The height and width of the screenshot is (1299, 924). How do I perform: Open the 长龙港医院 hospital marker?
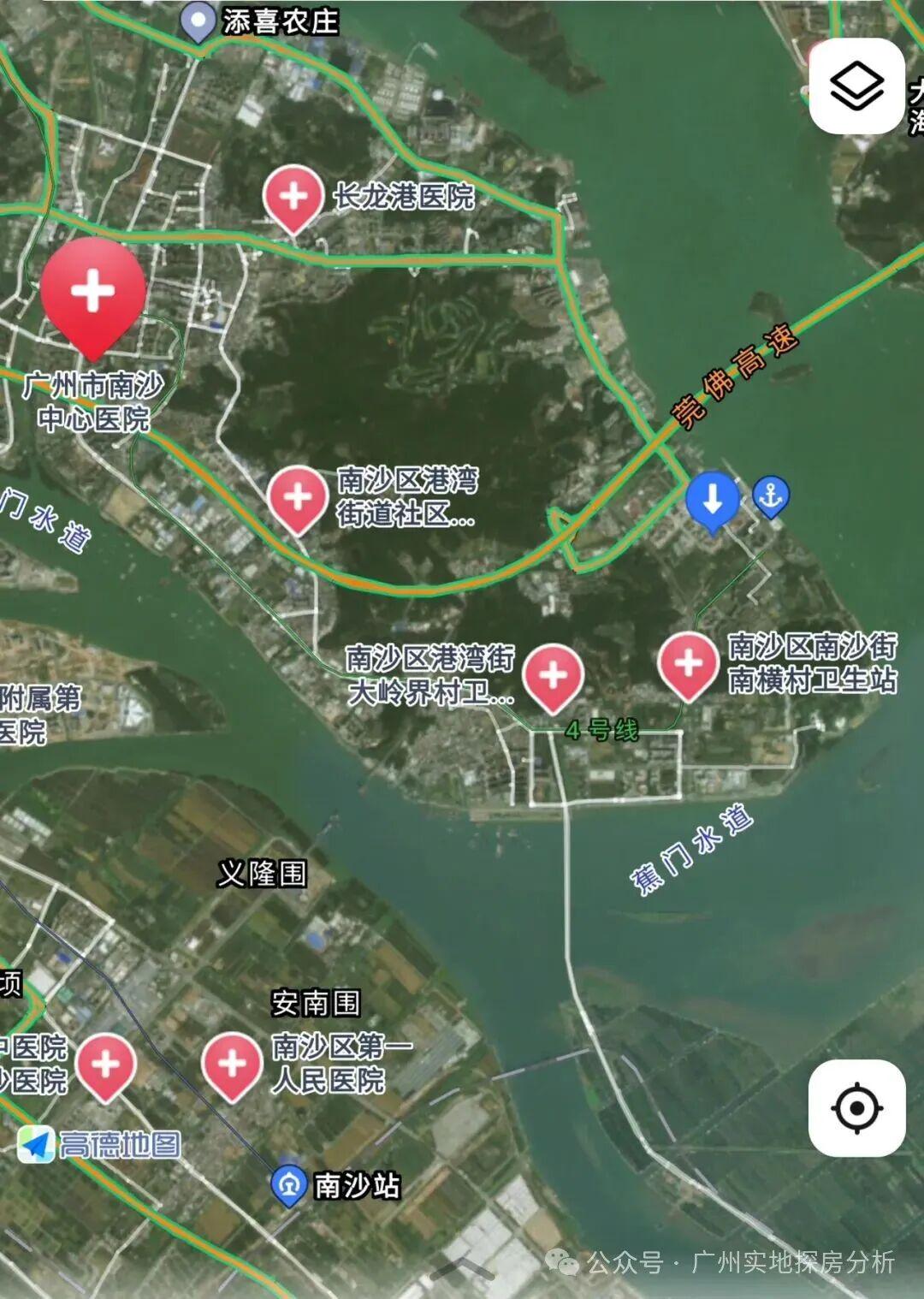pyautogui.click(x=293, y=198)
